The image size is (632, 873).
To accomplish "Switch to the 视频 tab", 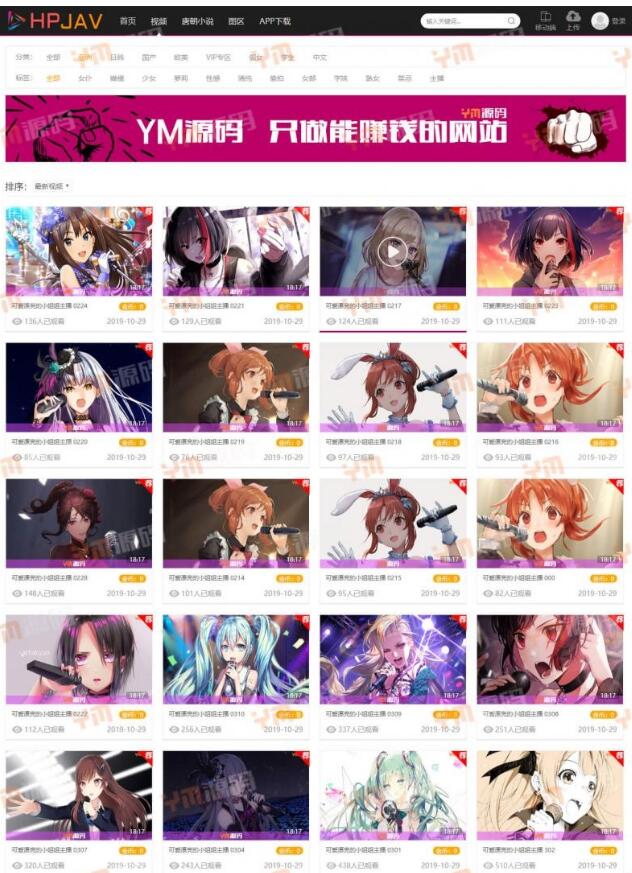I will click(159, 21).
